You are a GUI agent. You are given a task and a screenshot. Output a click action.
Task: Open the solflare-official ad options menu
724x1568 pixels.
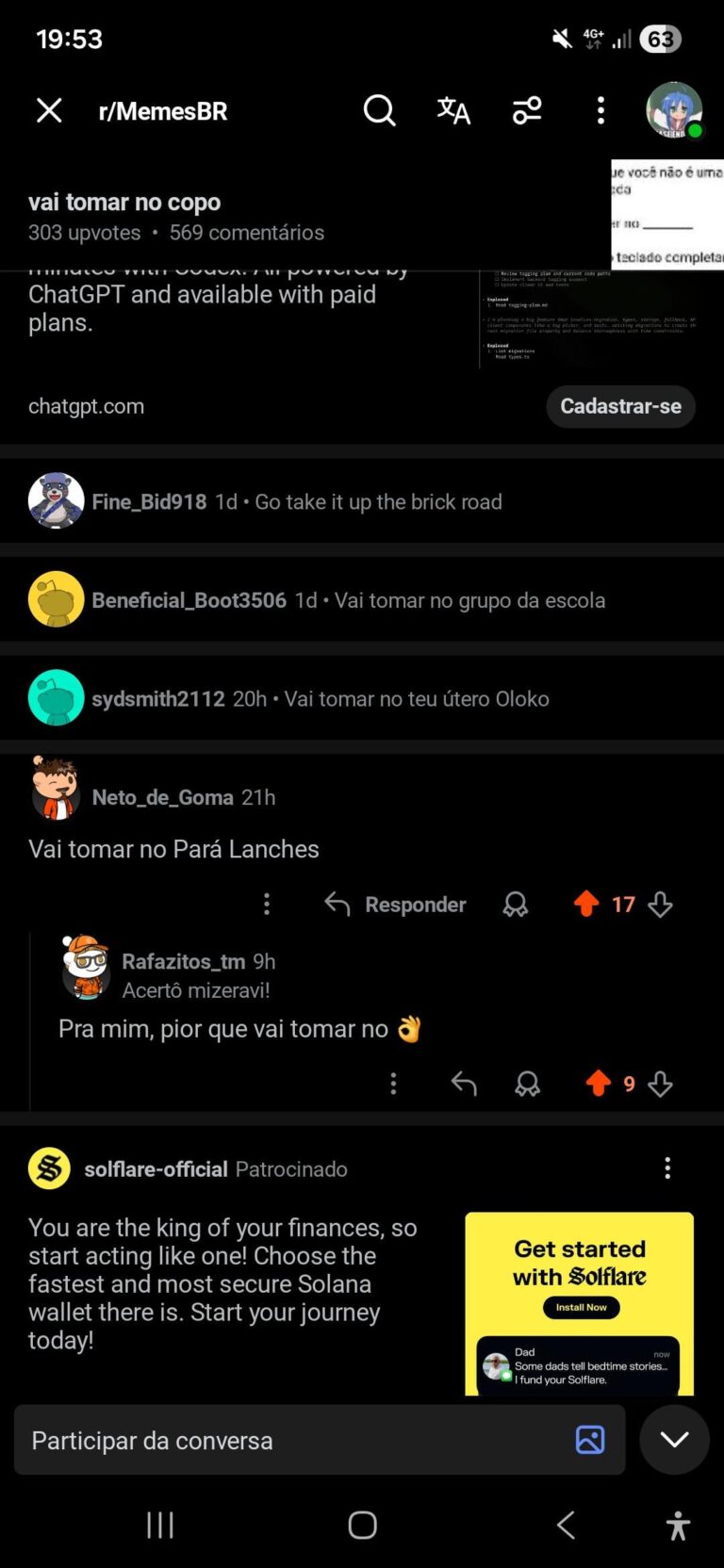(667, 1168)
